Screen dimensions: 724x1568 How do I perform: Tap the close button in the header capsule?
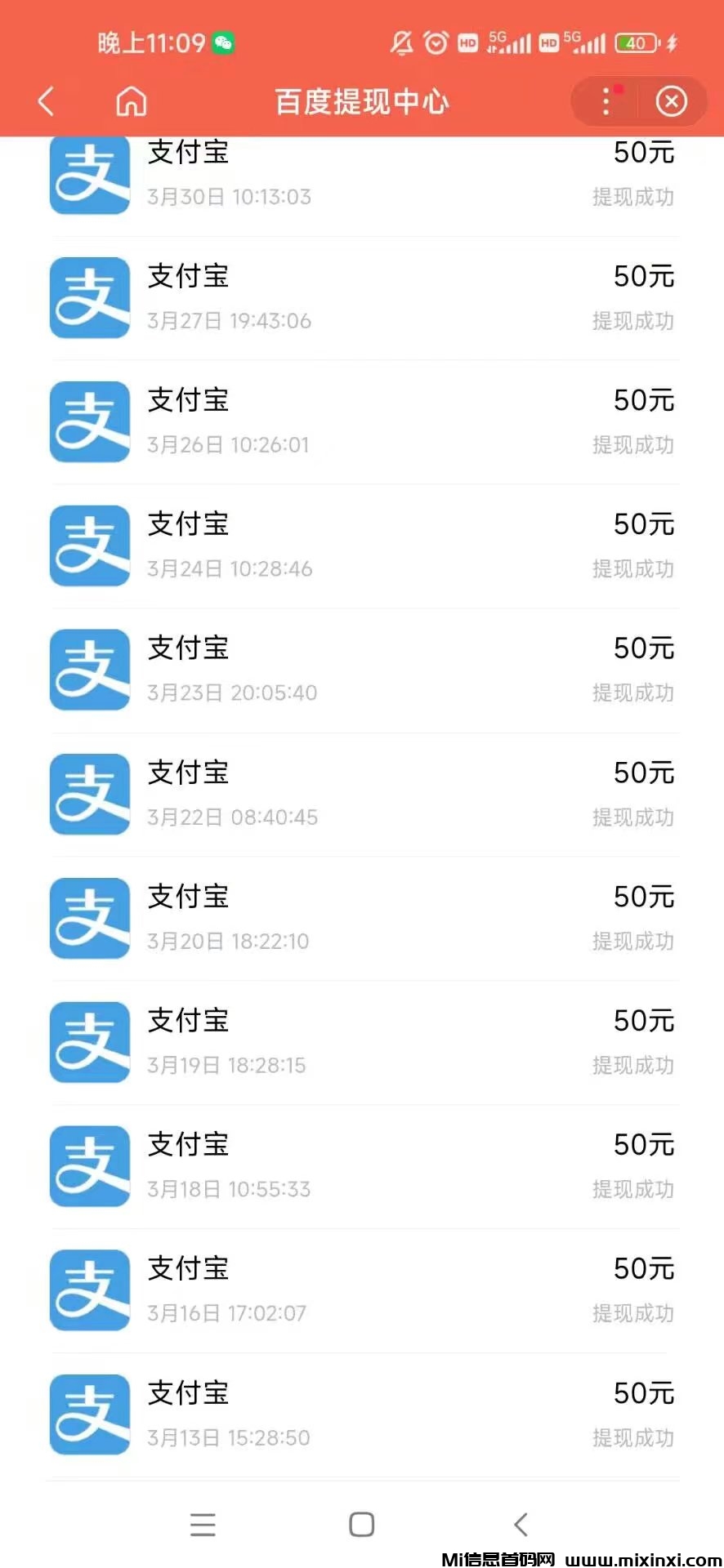tap(672, 101)
